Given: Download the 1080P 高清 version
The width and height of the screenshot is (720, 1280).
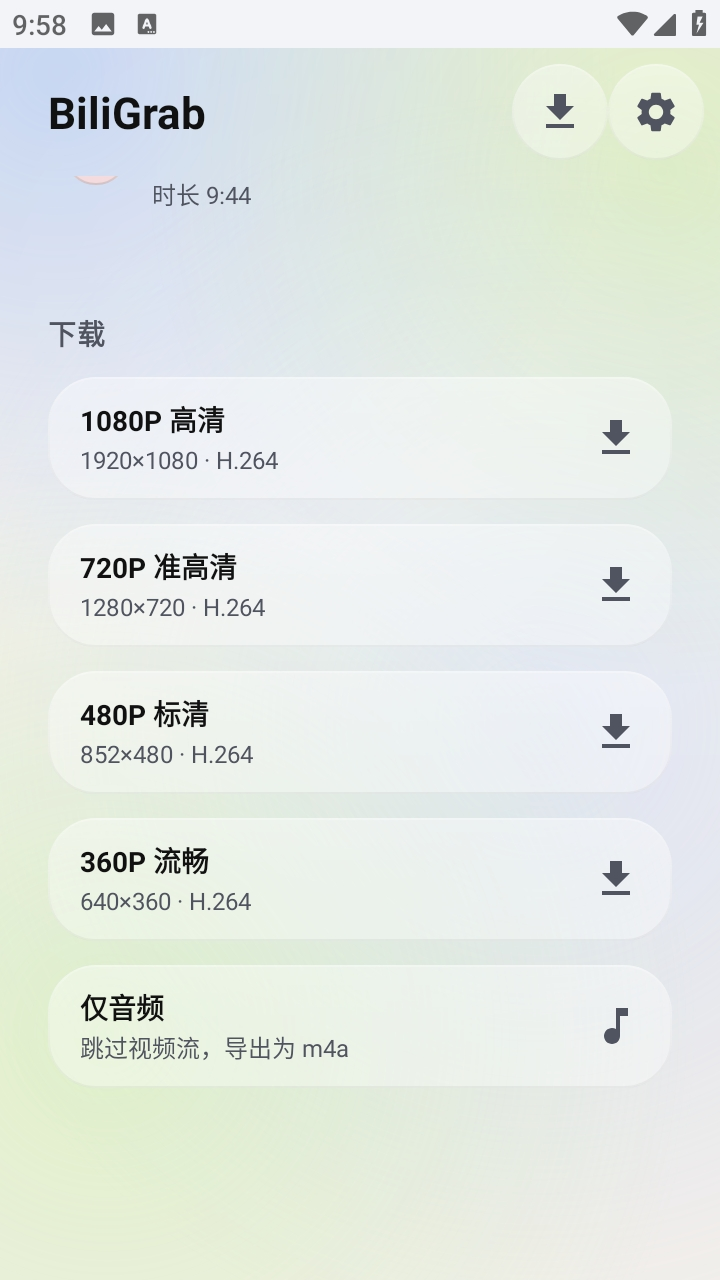Looking at the screenshot, I should pyautogui.click(x=360, y=438).
